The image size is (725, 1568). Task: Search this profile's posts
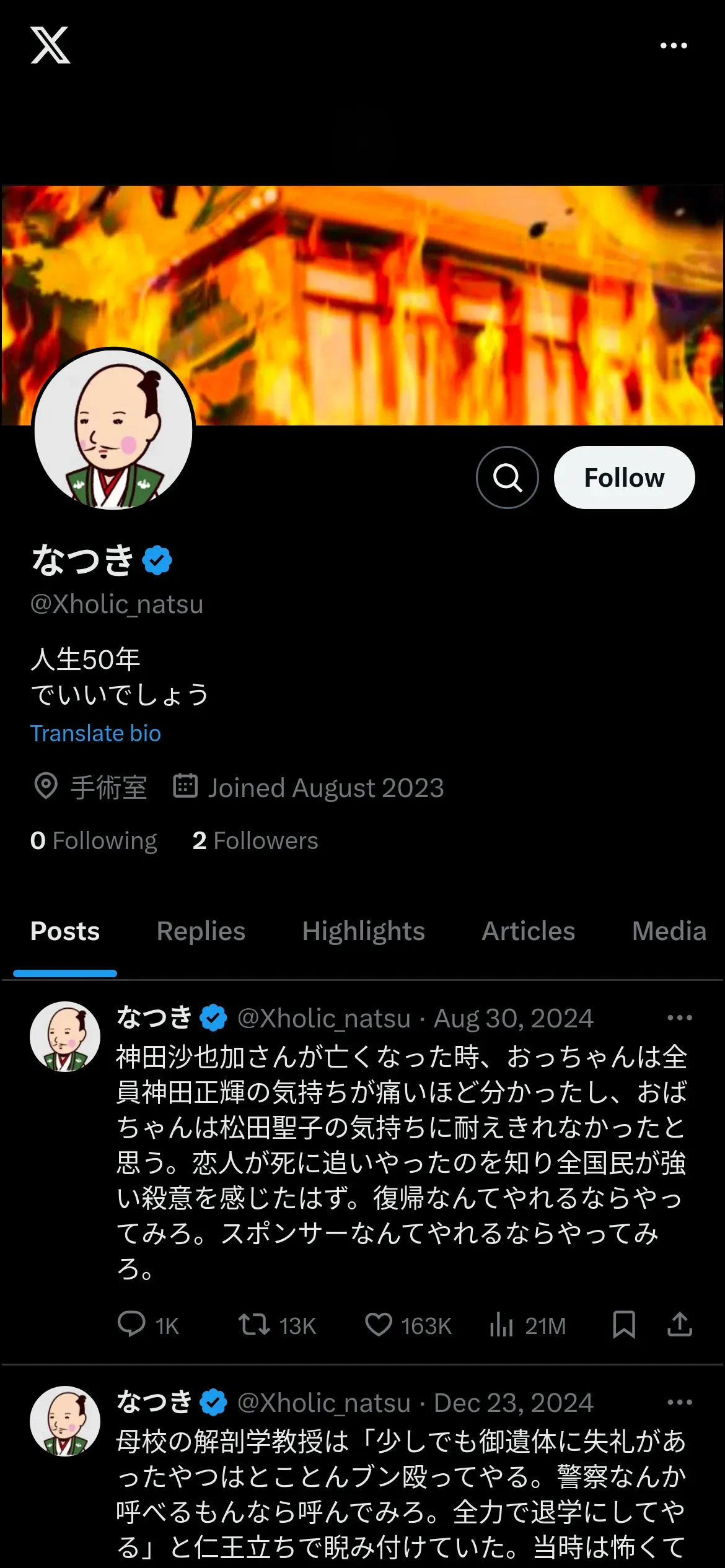507,477
